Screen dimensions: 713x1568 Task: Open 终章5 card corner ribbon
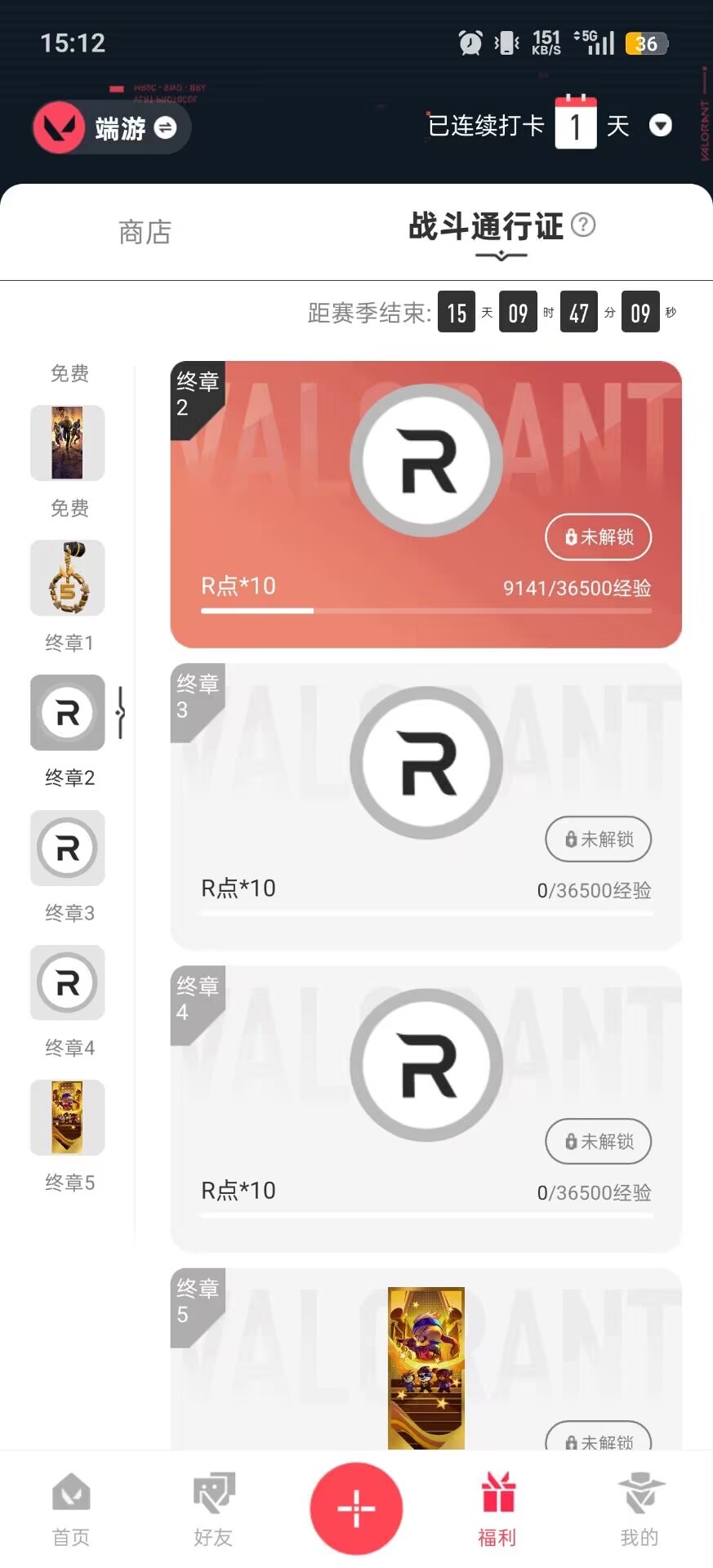click(x=196, y=1304)
